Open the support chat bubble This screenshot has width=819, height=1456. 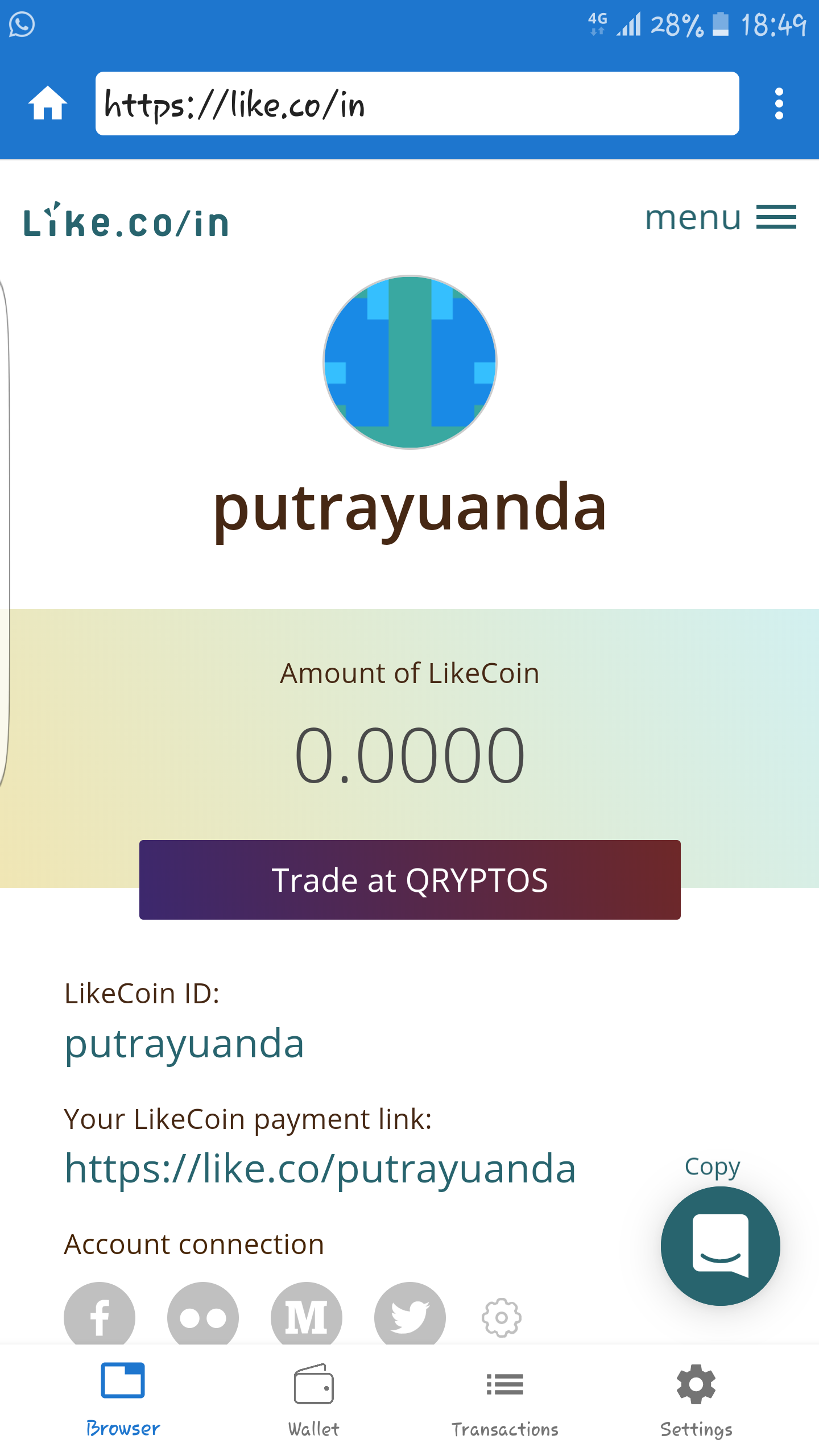pos(720,1246)
